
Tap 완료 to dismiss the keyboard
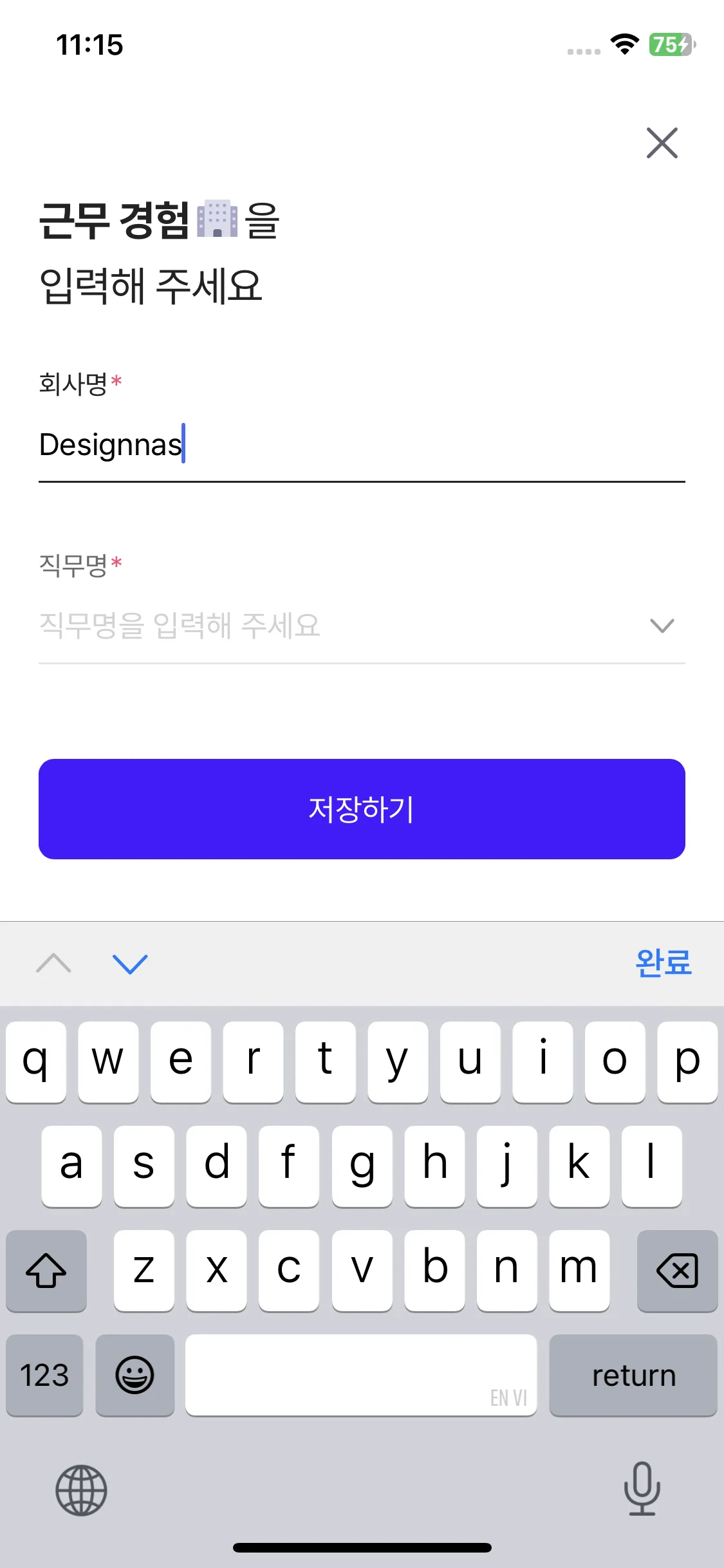coord(663,964)
